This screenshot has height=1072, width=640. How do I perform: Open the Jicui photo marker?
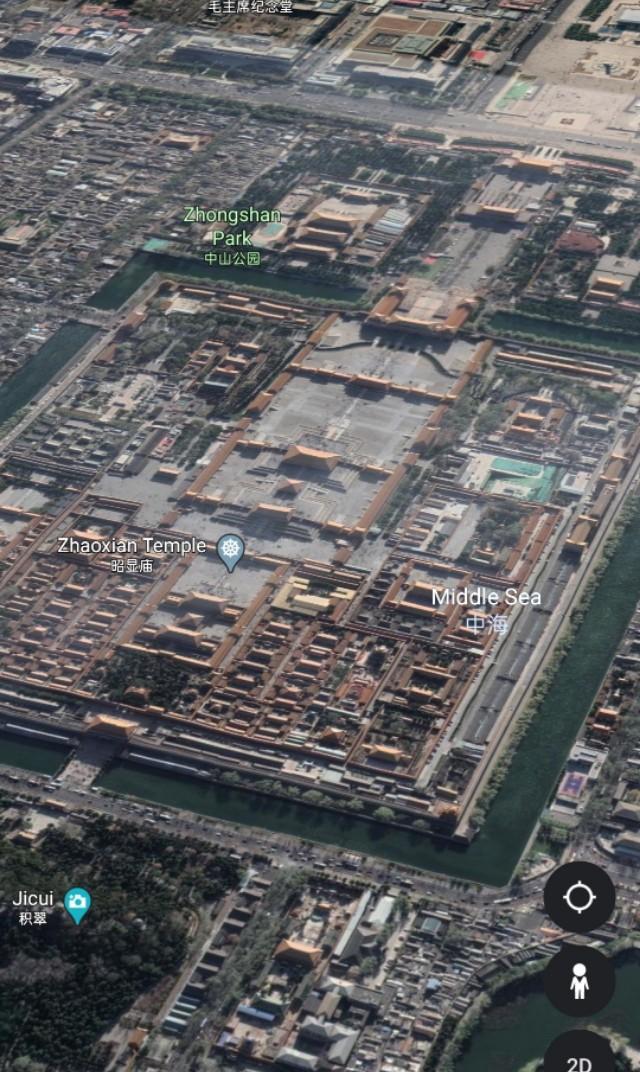pos(77,903)
